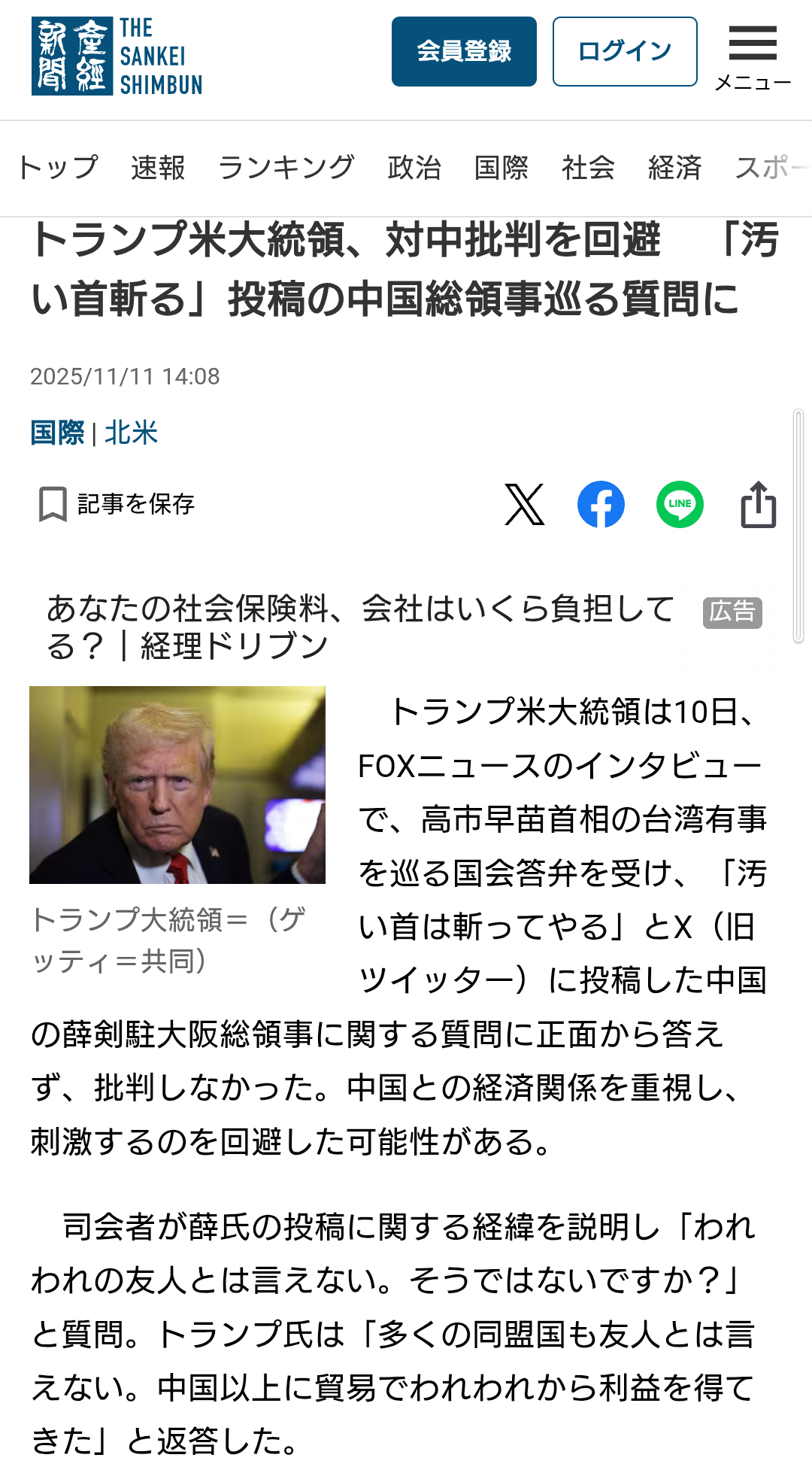812x1476 pixels.
Task: Tap the 会員登録 button
Action: click(464, 52)
